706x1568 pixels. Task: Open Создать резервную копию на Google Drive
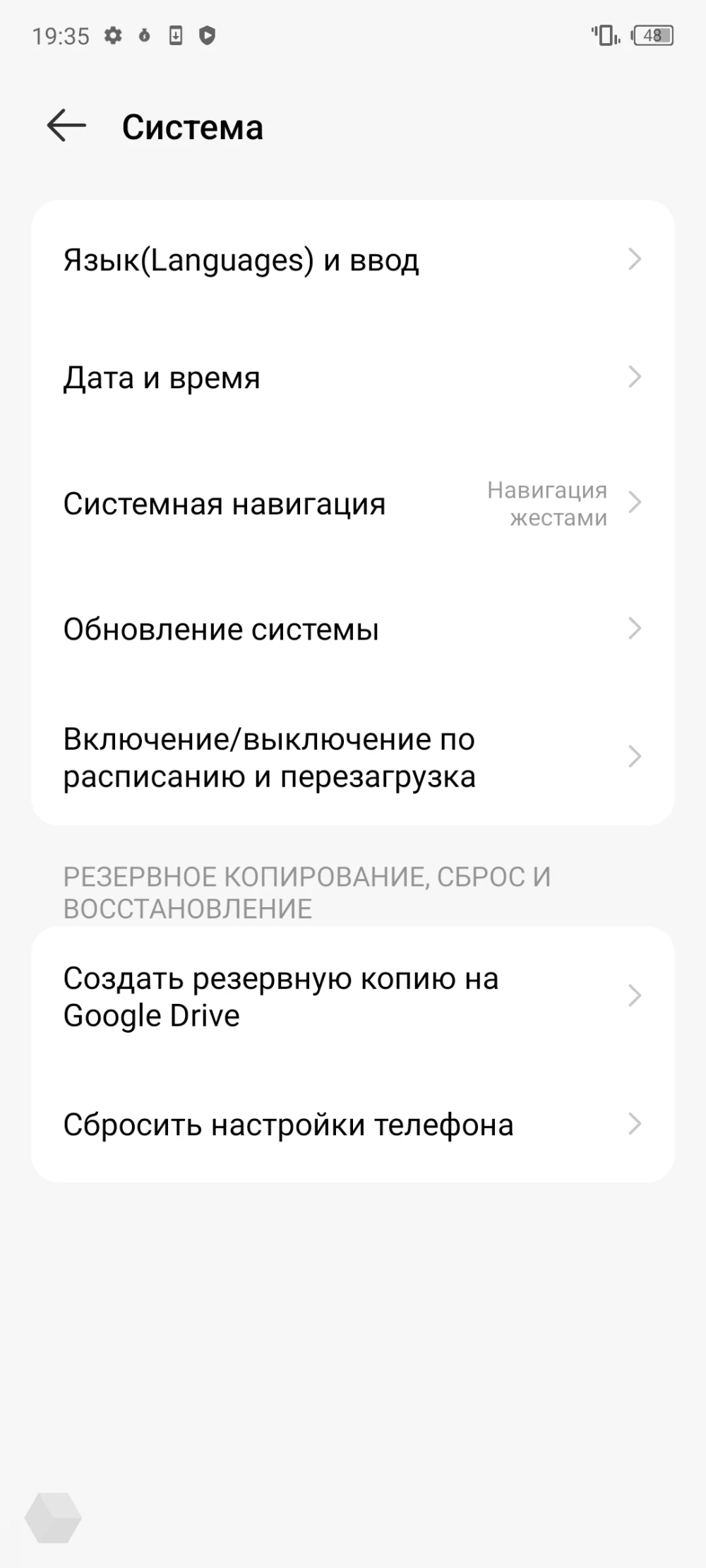tap(352, 997)
